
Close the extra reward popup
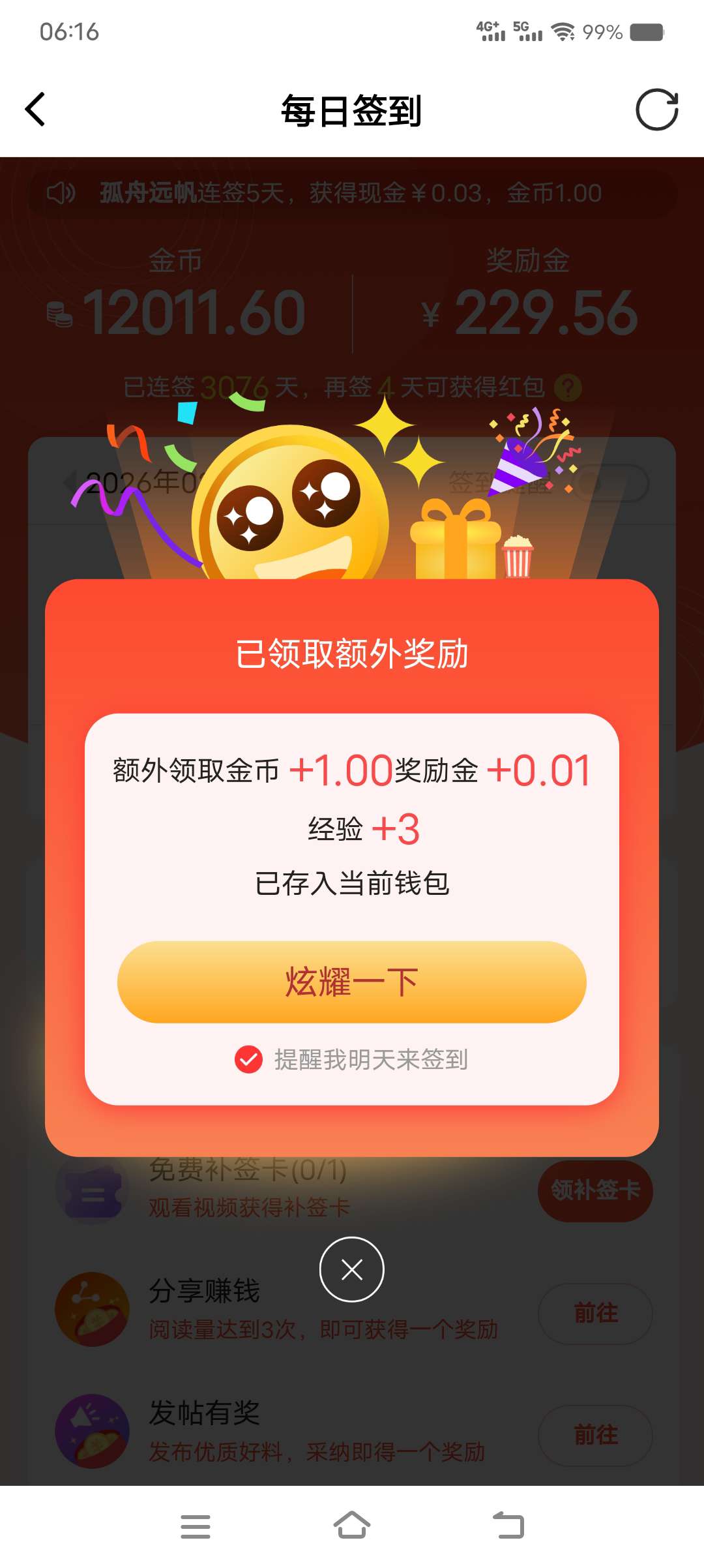tap(352, 1269)
